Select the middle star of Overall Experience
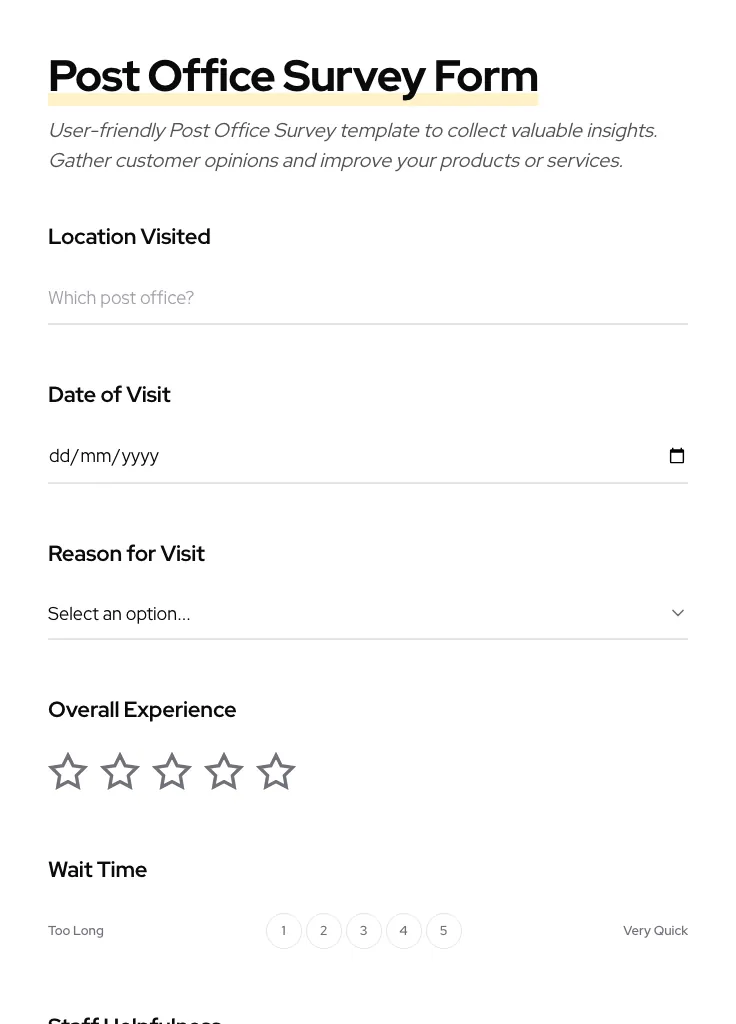 [171, 770]
